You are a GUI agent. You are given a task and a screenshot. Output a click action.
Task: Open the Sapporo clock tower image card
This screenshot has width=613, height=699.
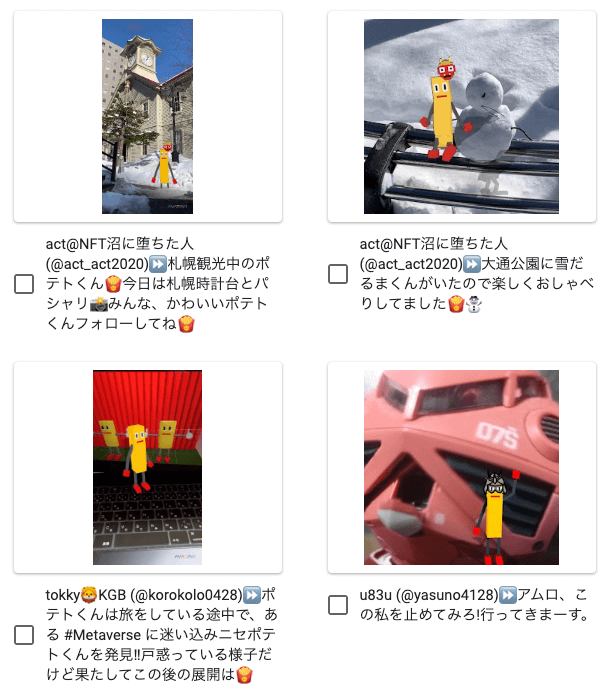click(148, 117)
